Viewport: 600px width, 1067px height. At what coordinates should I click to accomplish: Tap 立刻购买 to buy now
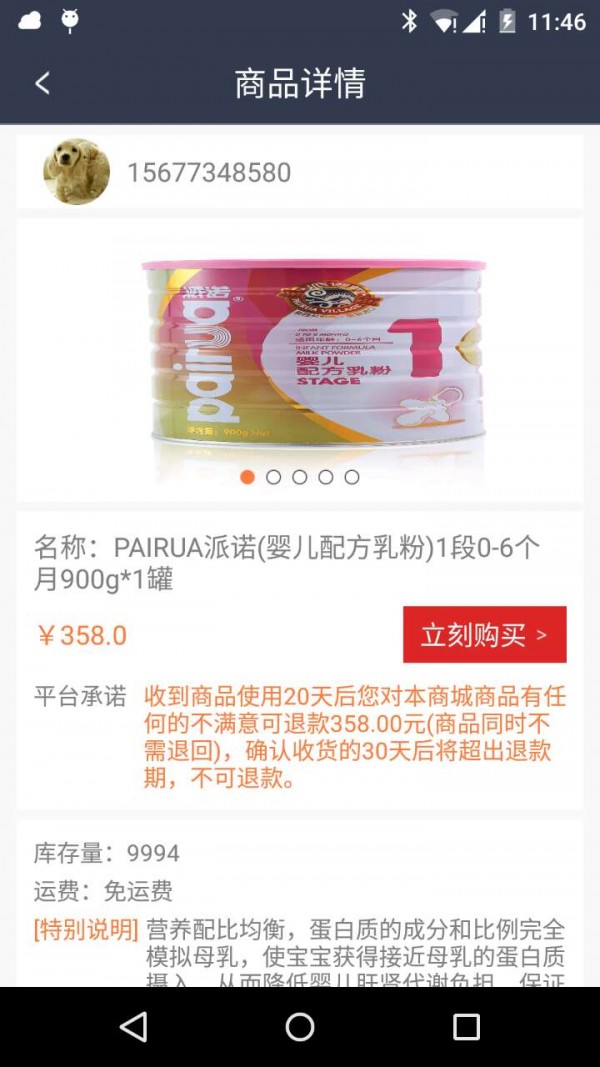tap(484, 635)
